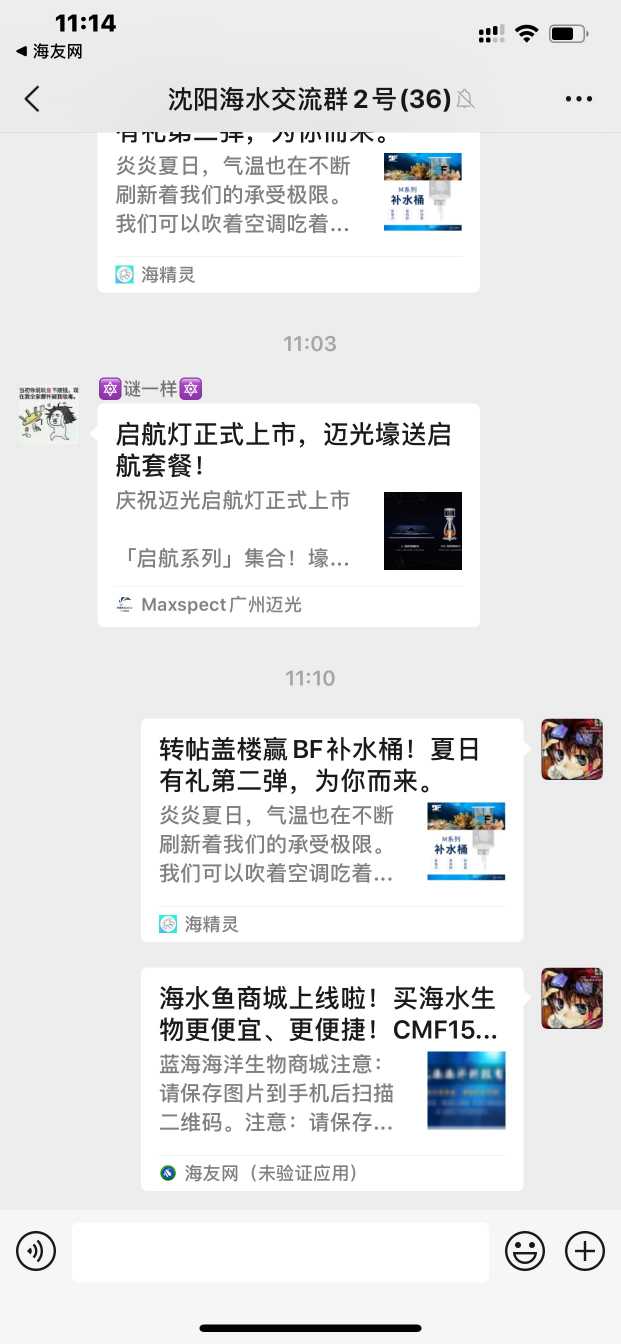The height and width of the screenshot is (1344, 621).
Task: Return to 海友网 app
Action: point(49,51)
